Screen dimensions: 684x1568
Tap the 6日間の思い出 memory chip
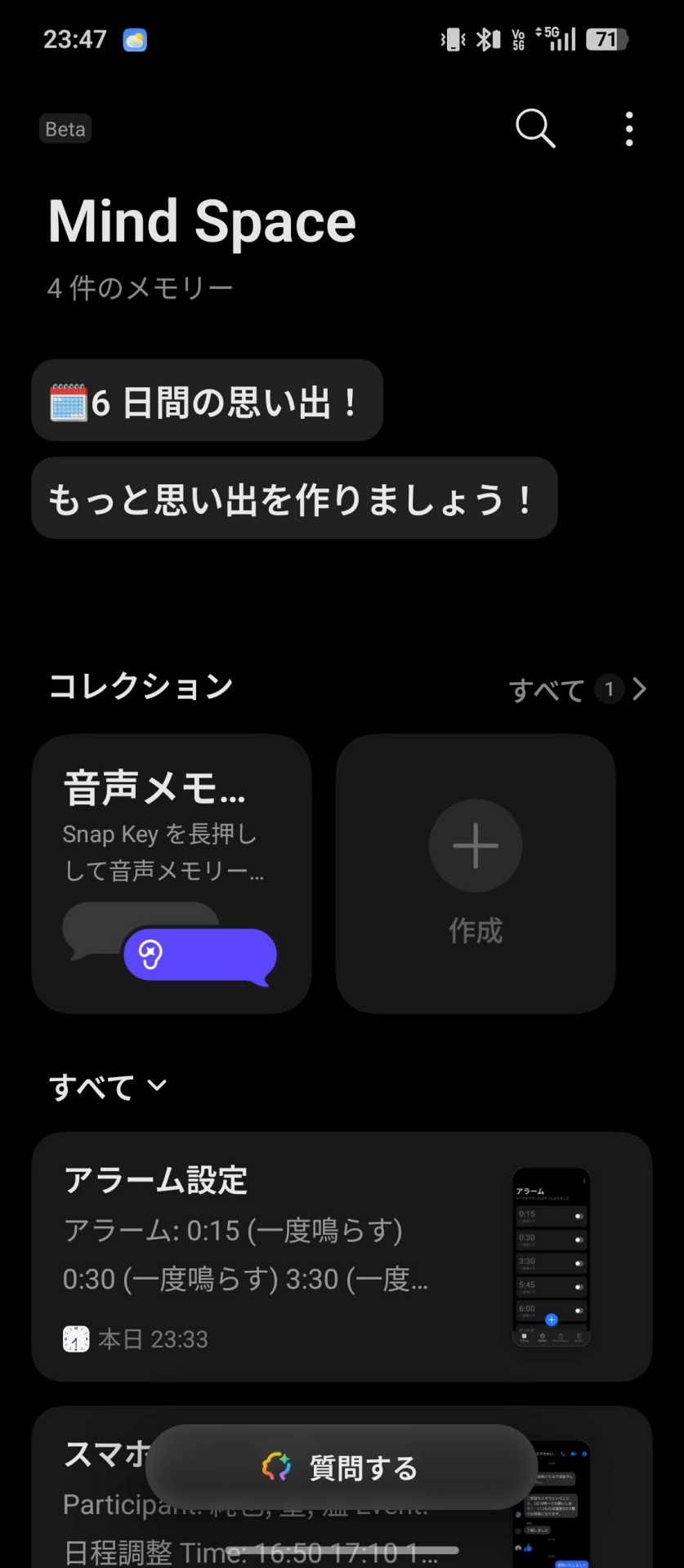point(206,399)
